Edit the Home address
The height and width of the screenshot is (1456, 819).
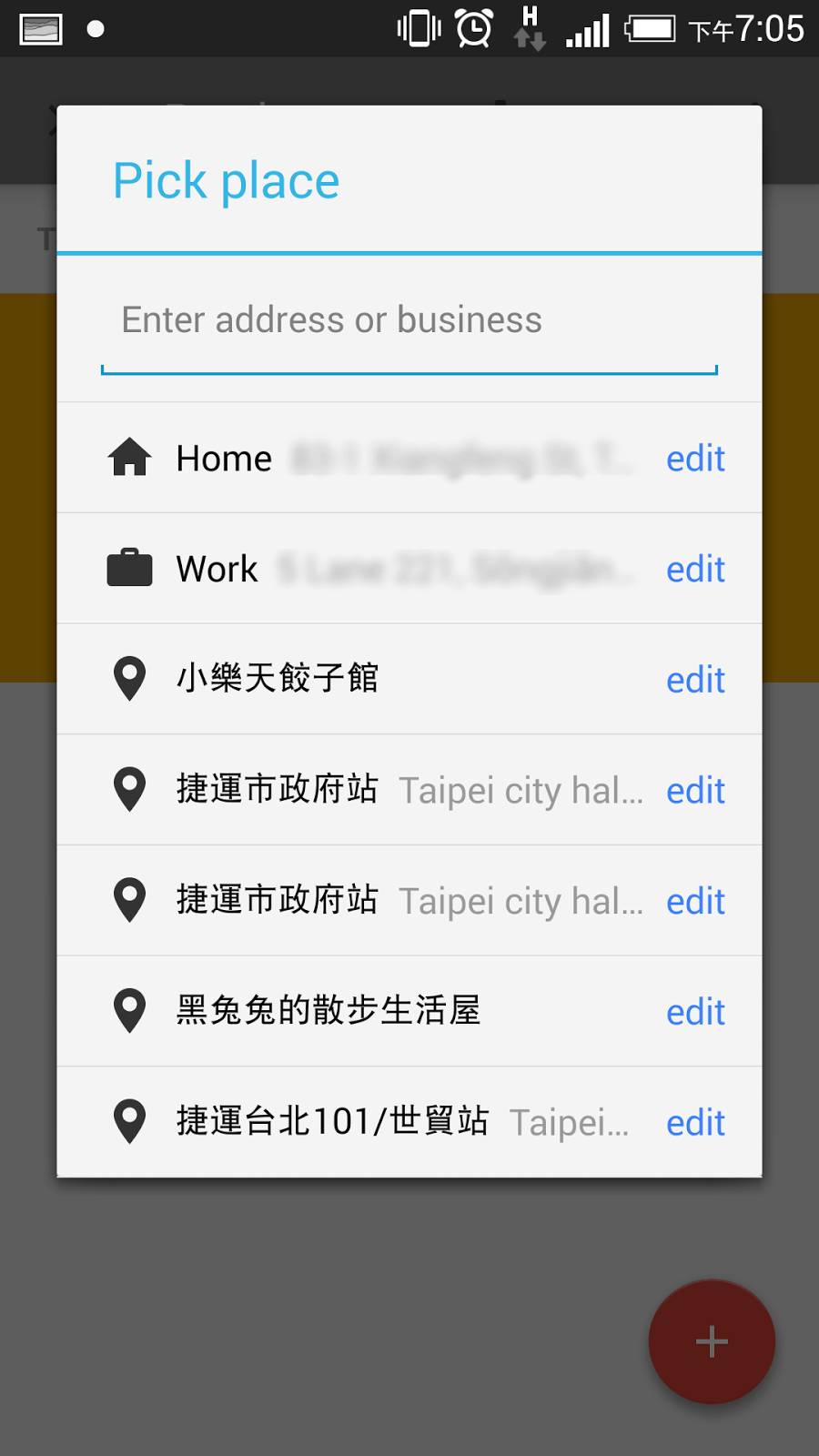click(x=695, y=459)
